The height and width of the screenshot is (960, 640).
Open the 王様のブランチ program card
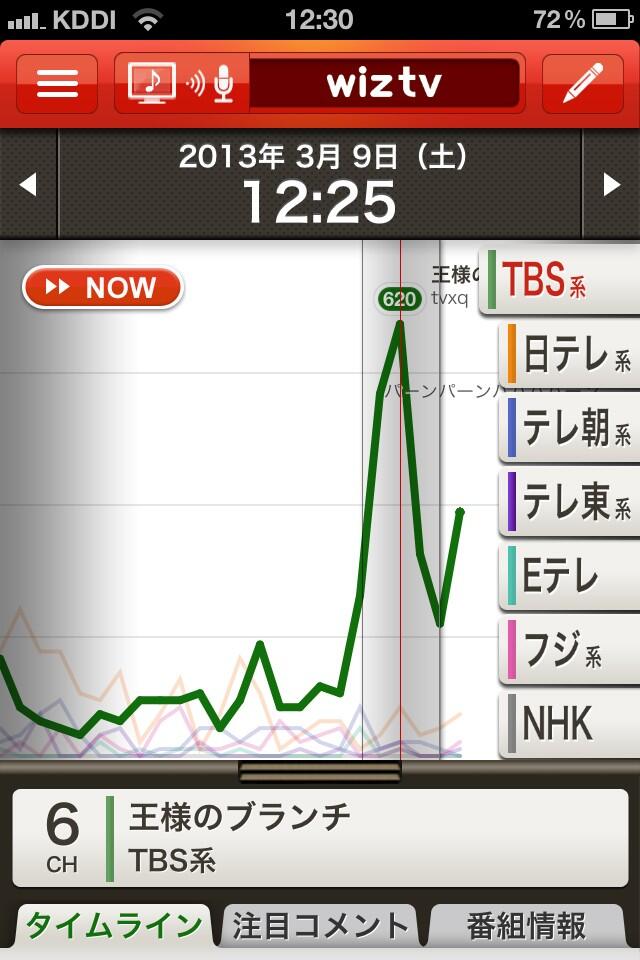(x=320, y=838)
